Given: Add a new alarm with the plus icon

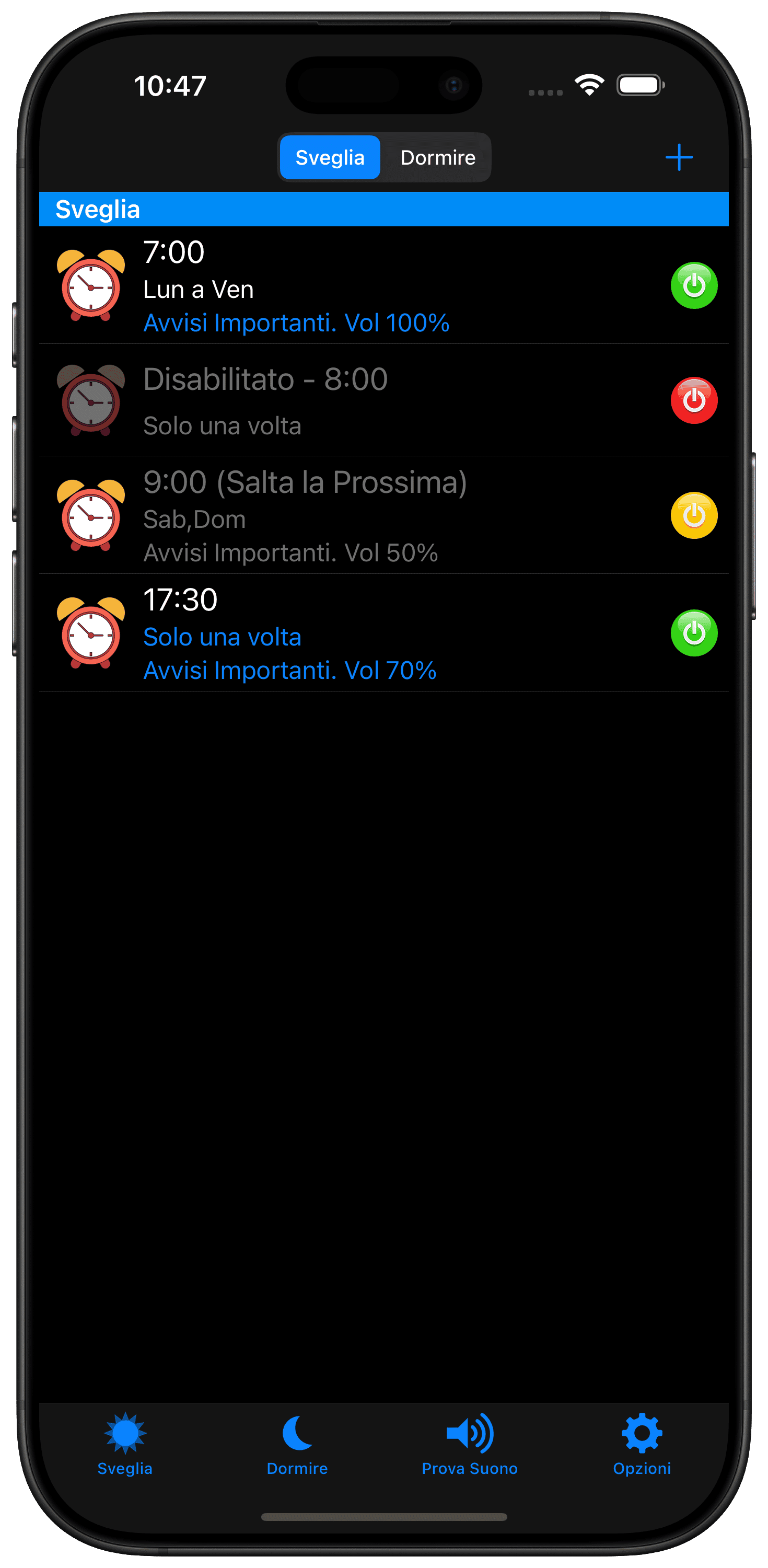Looking at the screenshot, I should 679,158.
